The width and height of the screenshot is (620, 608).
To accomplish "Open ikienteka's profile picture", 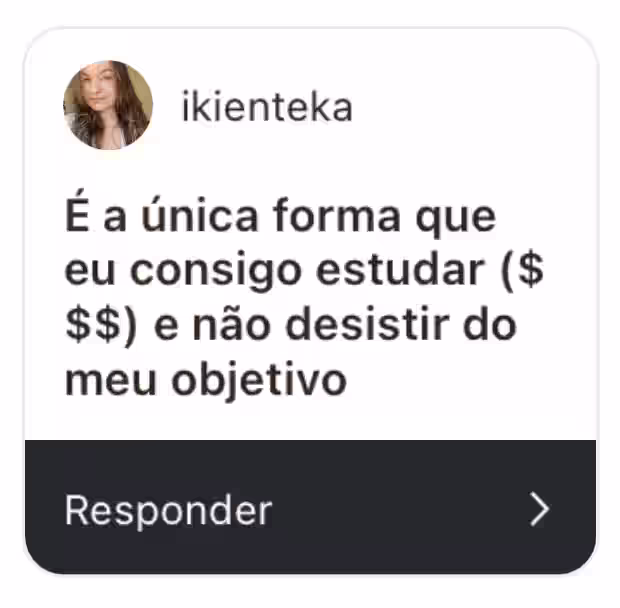I will pos(108,105).
